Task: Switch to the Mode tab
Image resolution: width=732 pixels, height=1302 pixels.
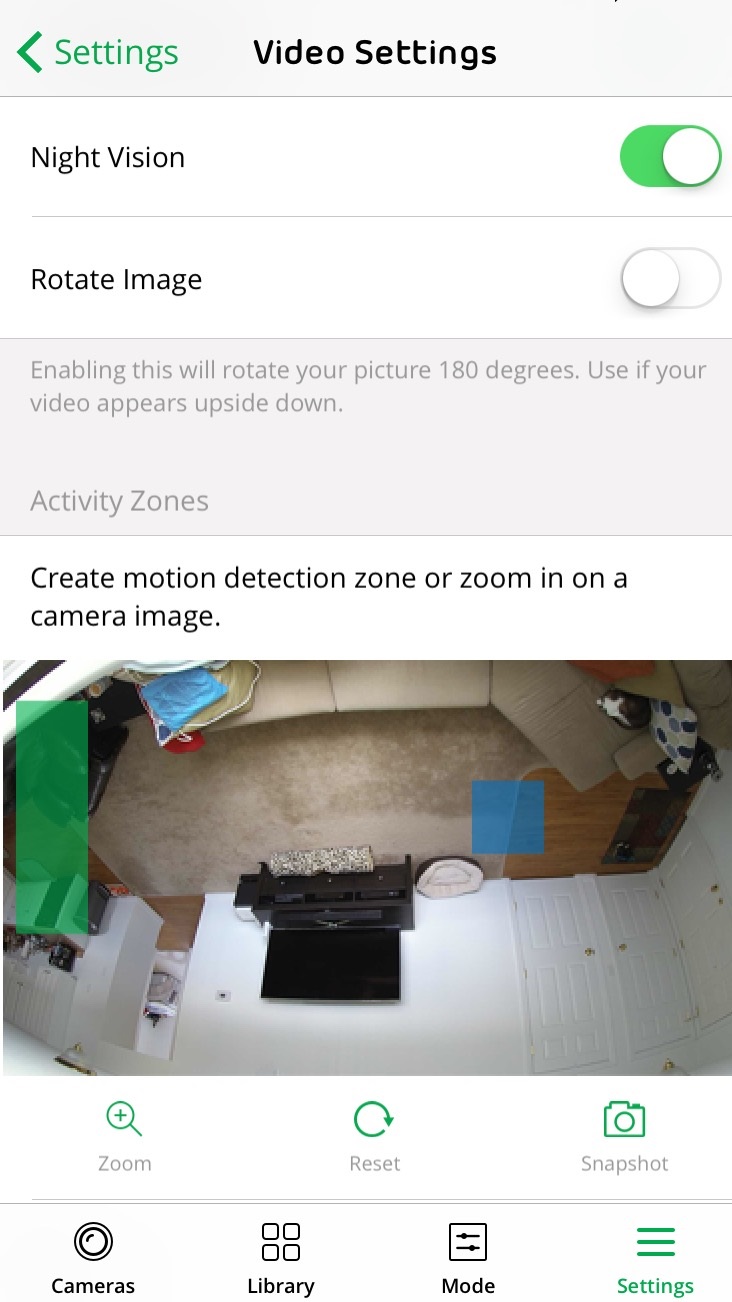Action: 467,1258
